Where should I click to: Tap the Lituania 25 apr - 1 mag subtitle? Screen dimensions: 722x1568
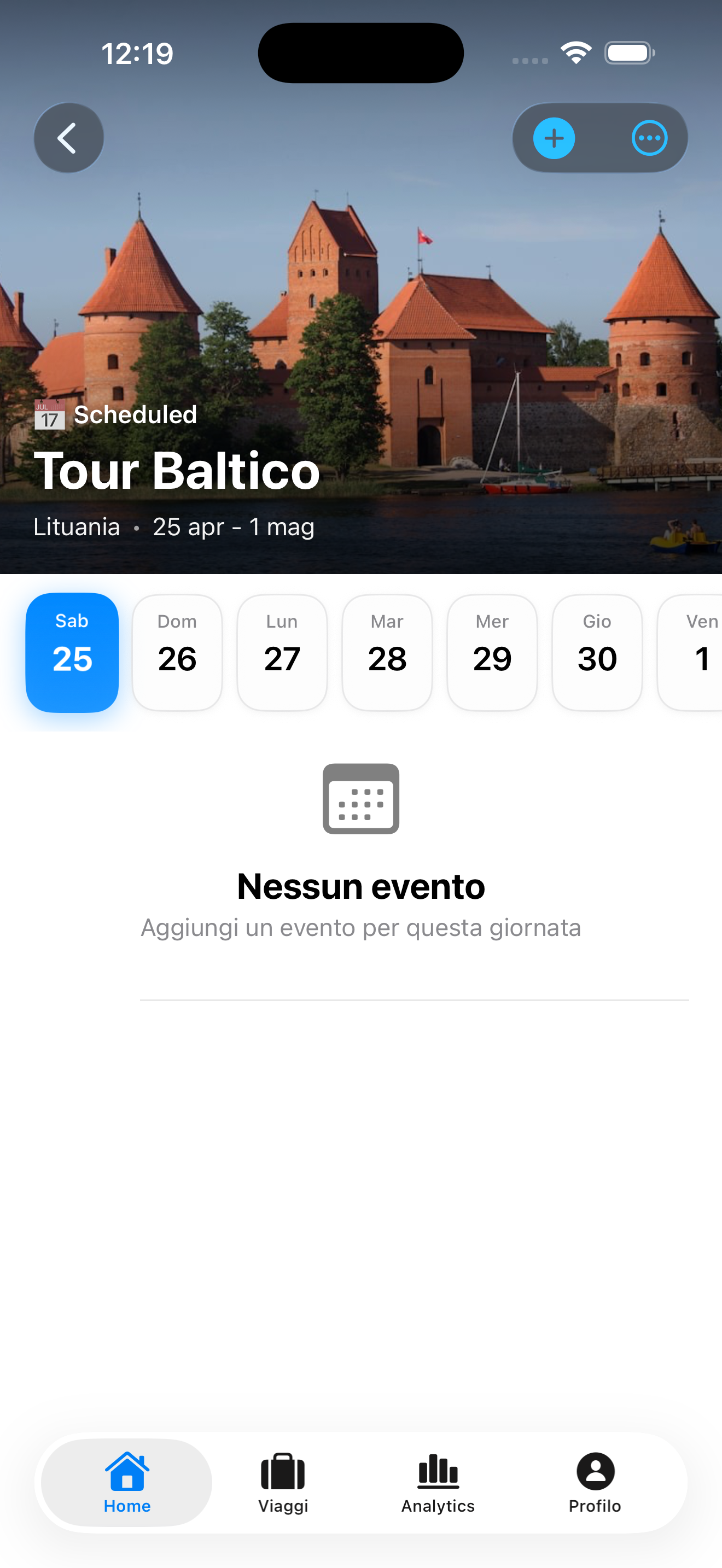pyautogui.click(x=174, y=526)
